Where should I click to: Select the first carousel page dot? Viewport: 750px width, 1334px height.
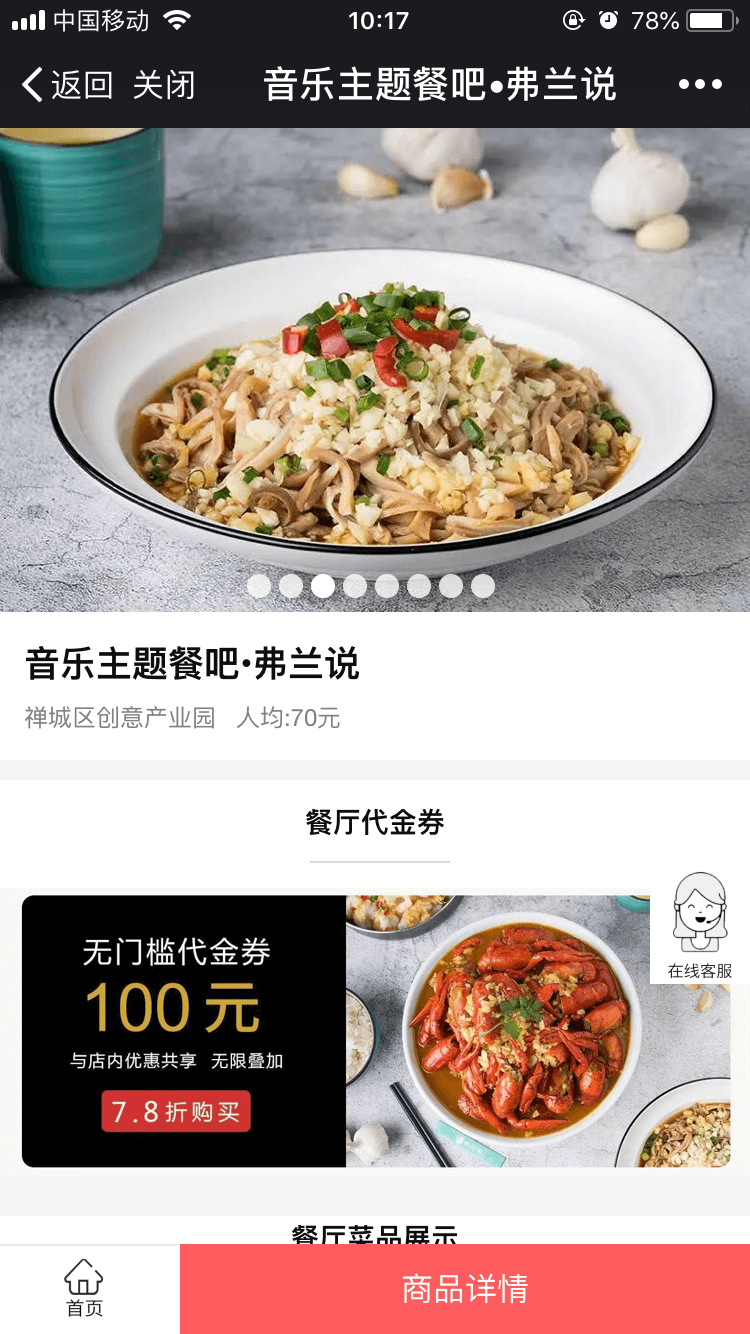tap(259, 586)
